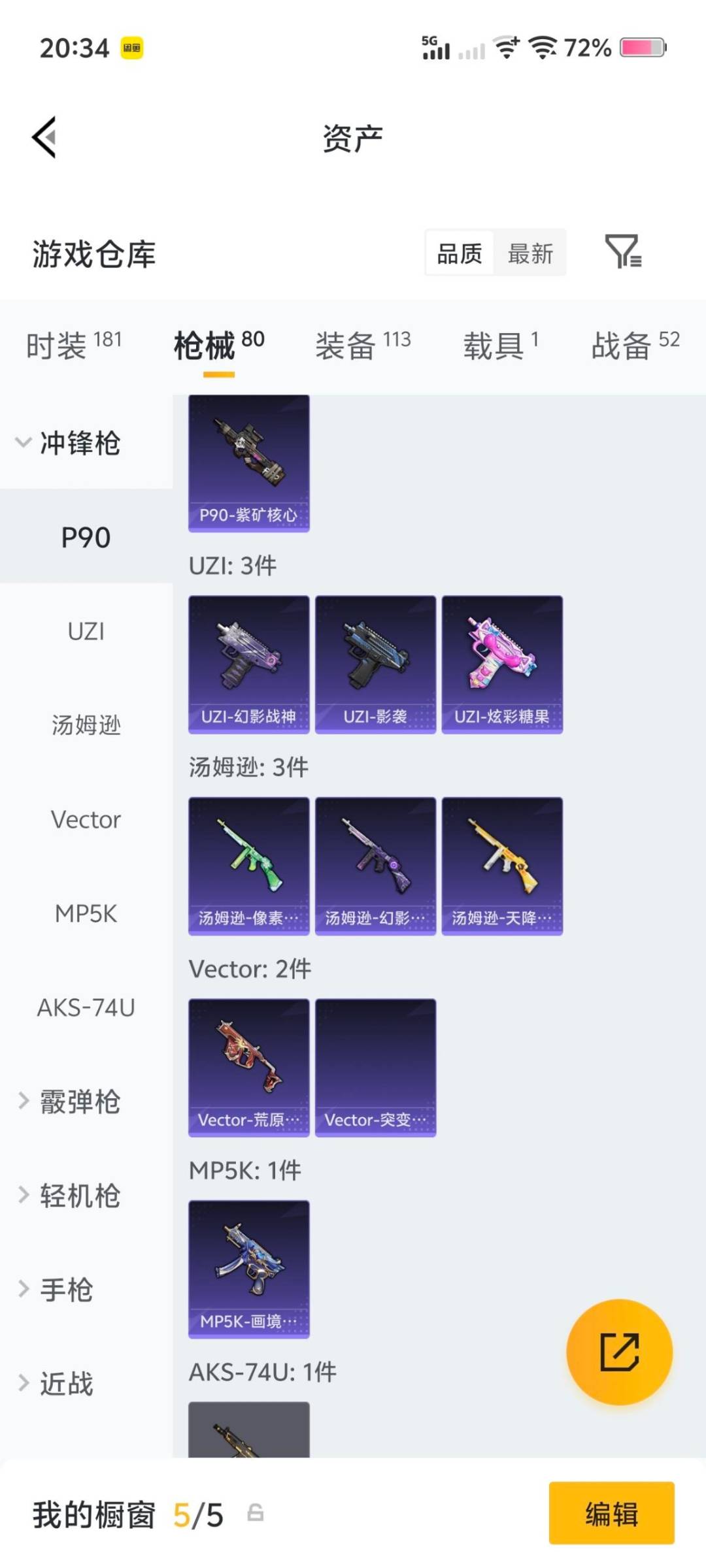Tap the back arrow at top left
The image size is (706, 1568).
click(x=43, y=137)
